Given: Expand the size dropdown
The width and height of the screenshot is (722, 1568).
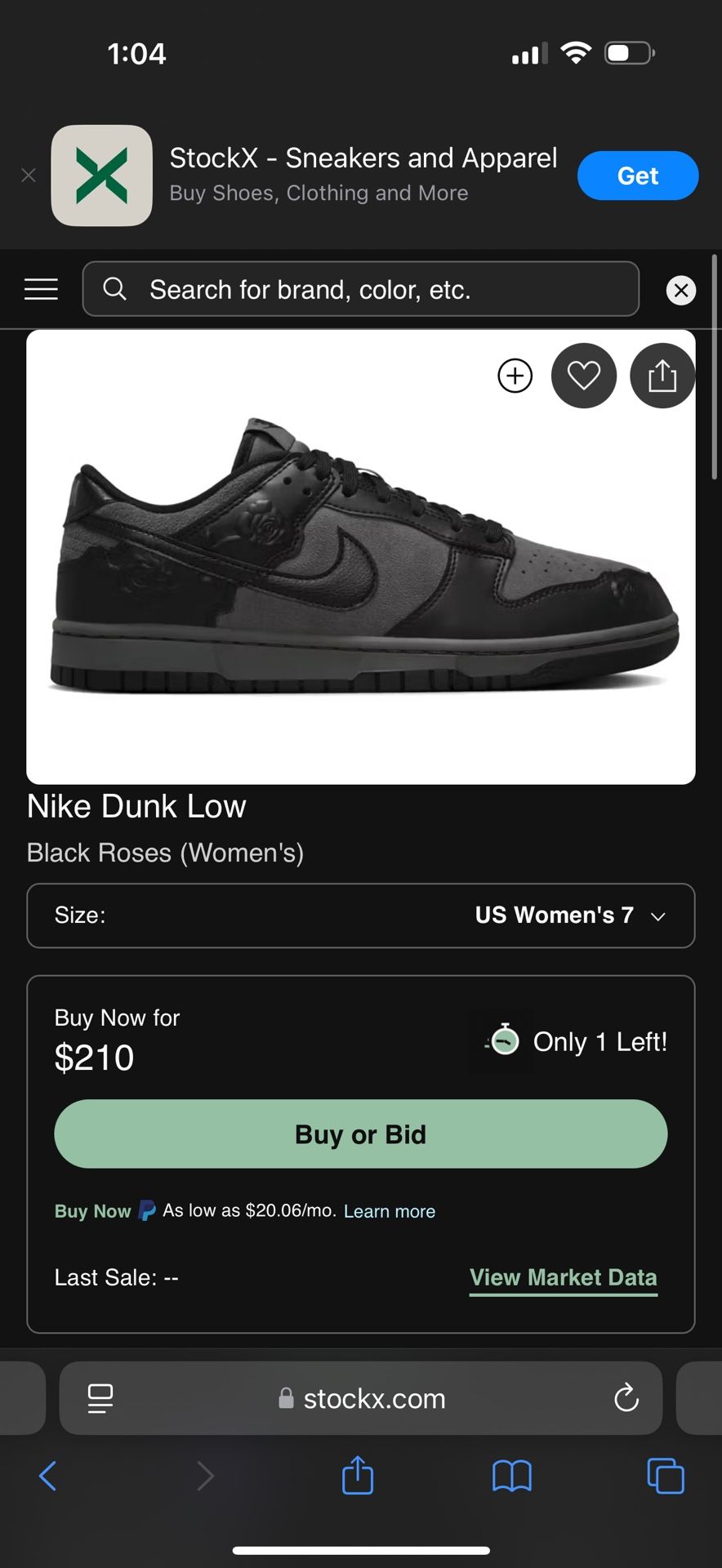Looking at the screenshot, I should 360,915.
